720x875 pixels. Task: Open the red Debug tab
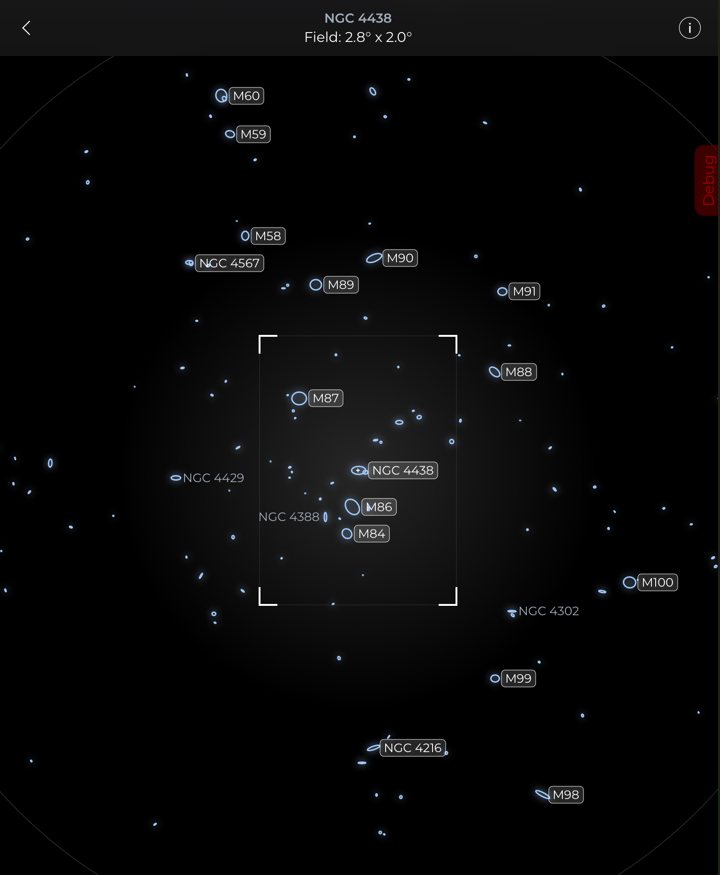707,181
